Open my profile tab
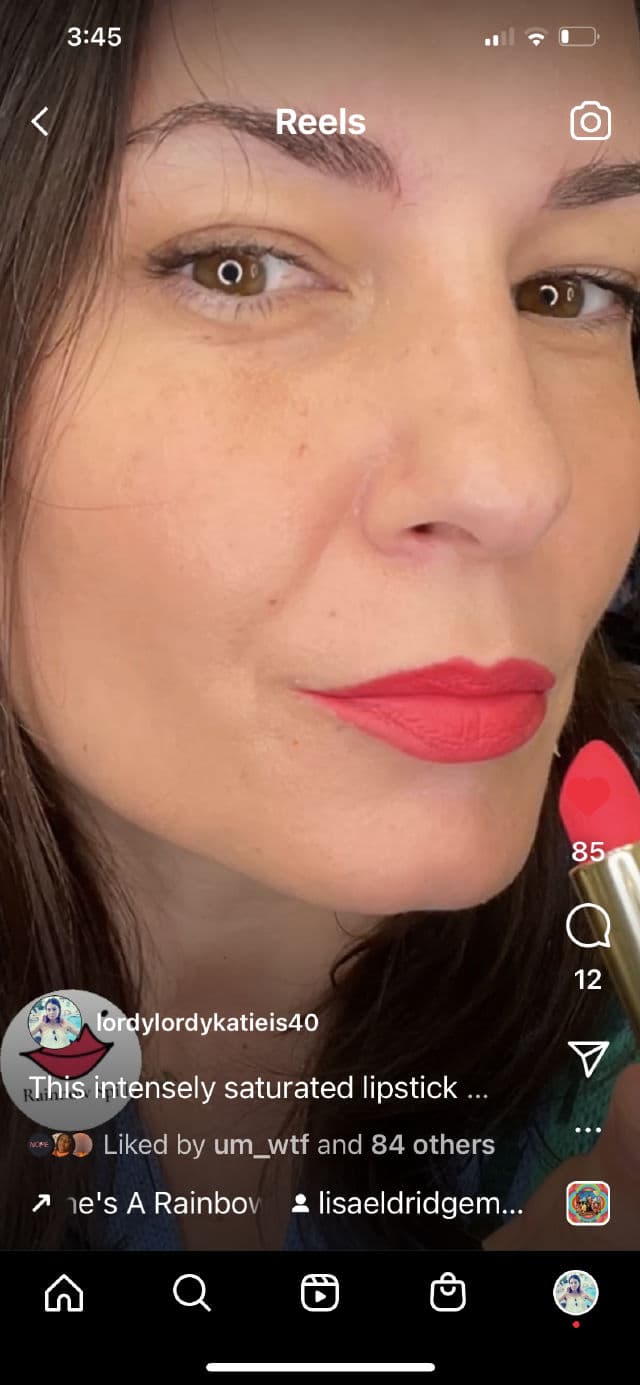The width and height of the screenshot is (640, 1385). point(576,1293)
